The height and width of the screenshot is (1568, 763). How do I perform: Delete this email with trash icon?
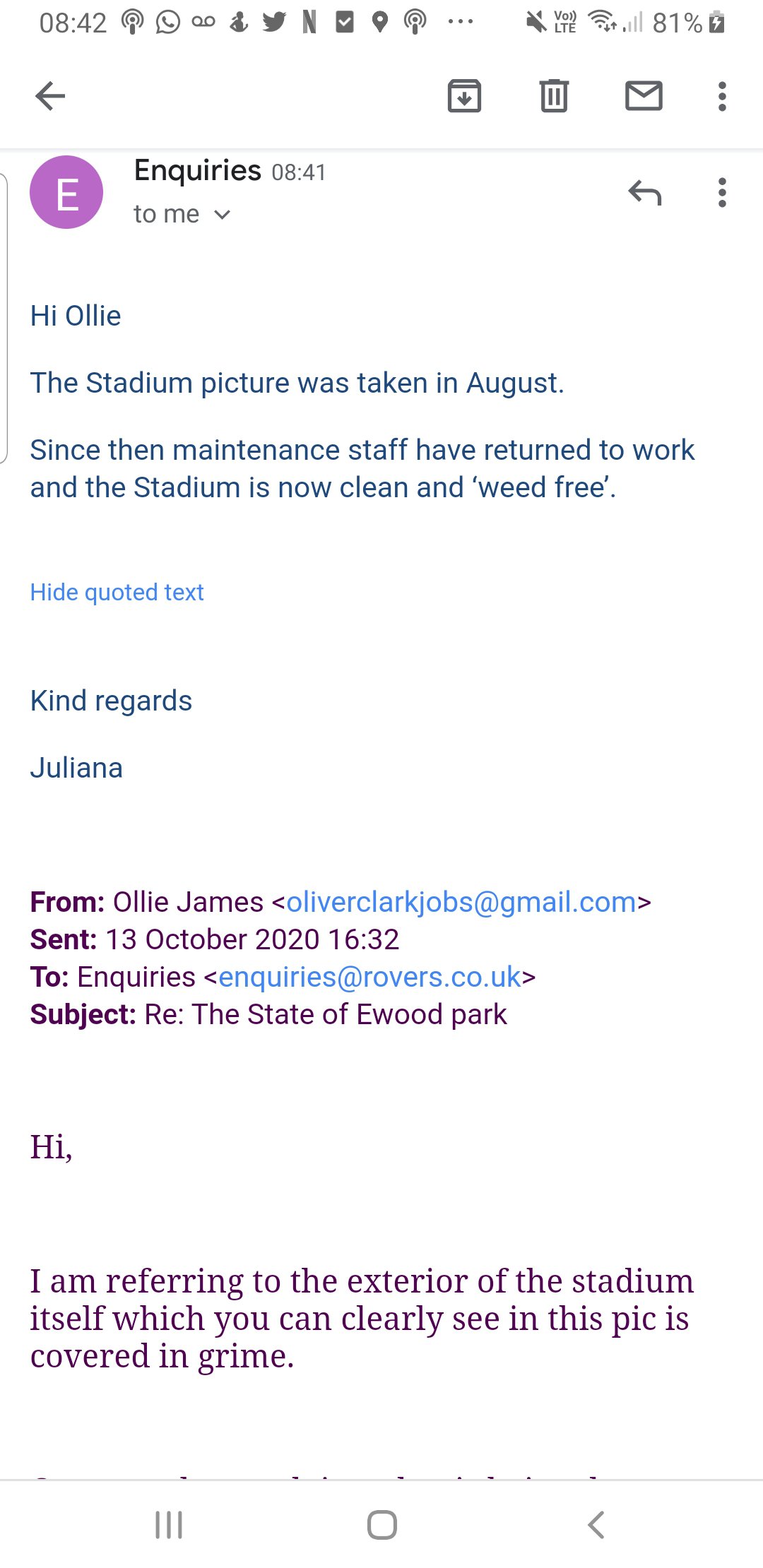click(x=554, y=96)
